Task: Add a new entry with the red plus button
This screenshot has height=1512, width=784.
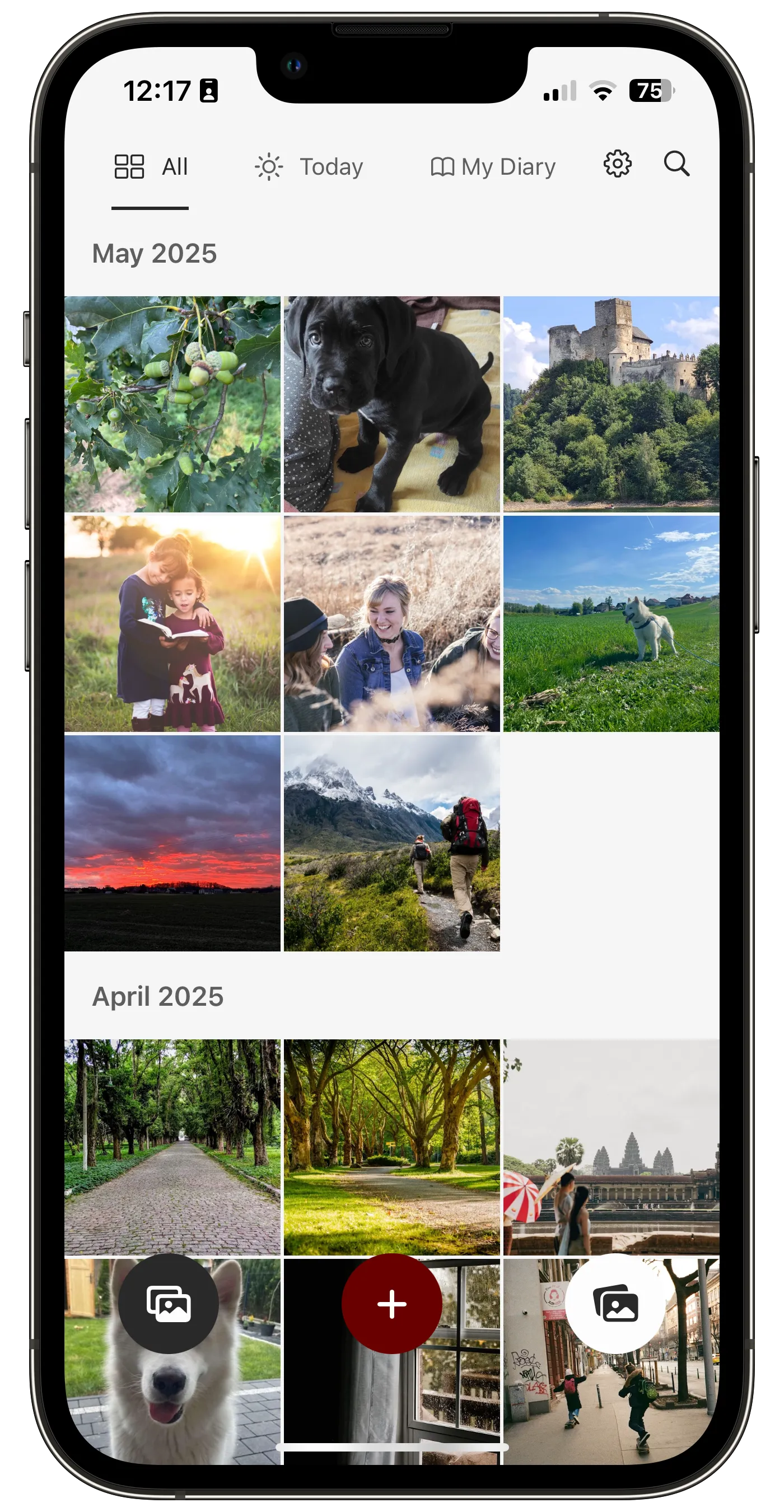Action: 391,1304
